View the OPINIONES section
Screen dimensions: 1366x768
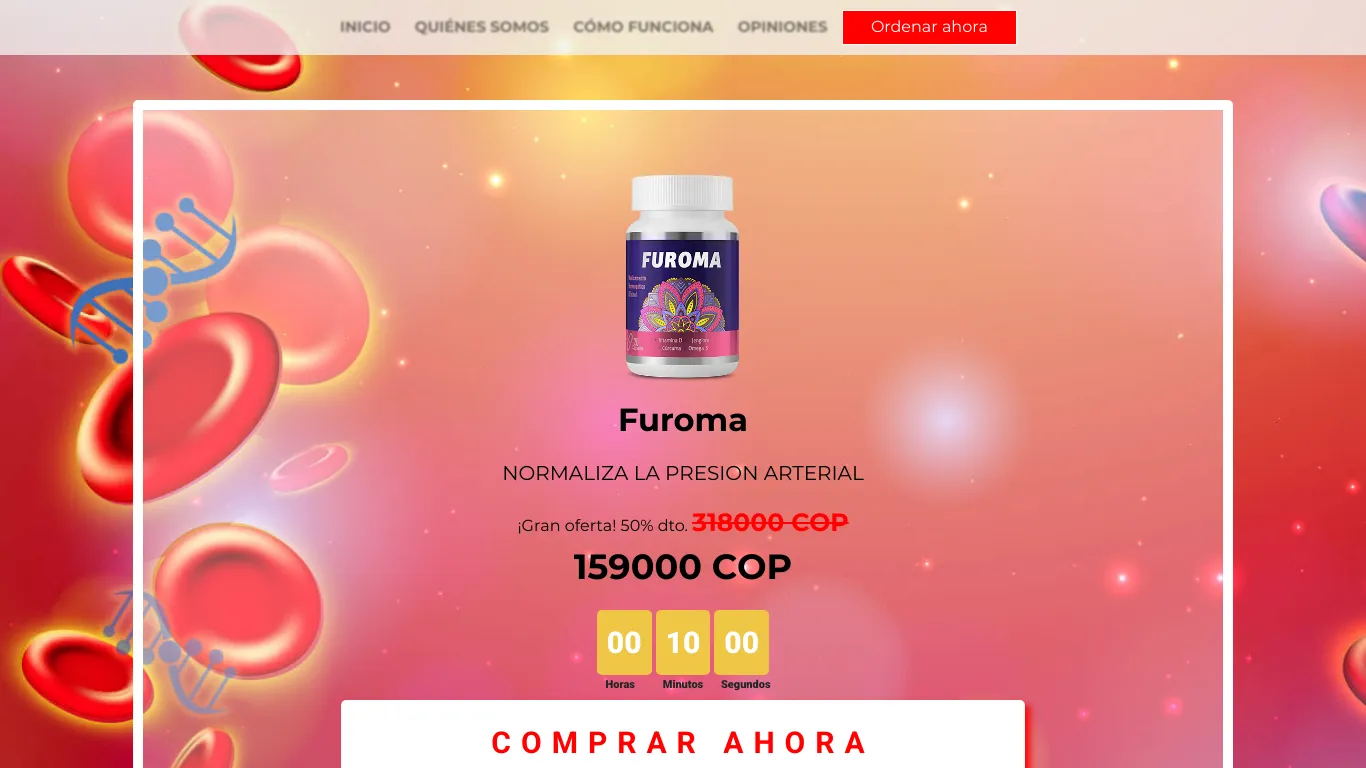click(x=782, y=27)
